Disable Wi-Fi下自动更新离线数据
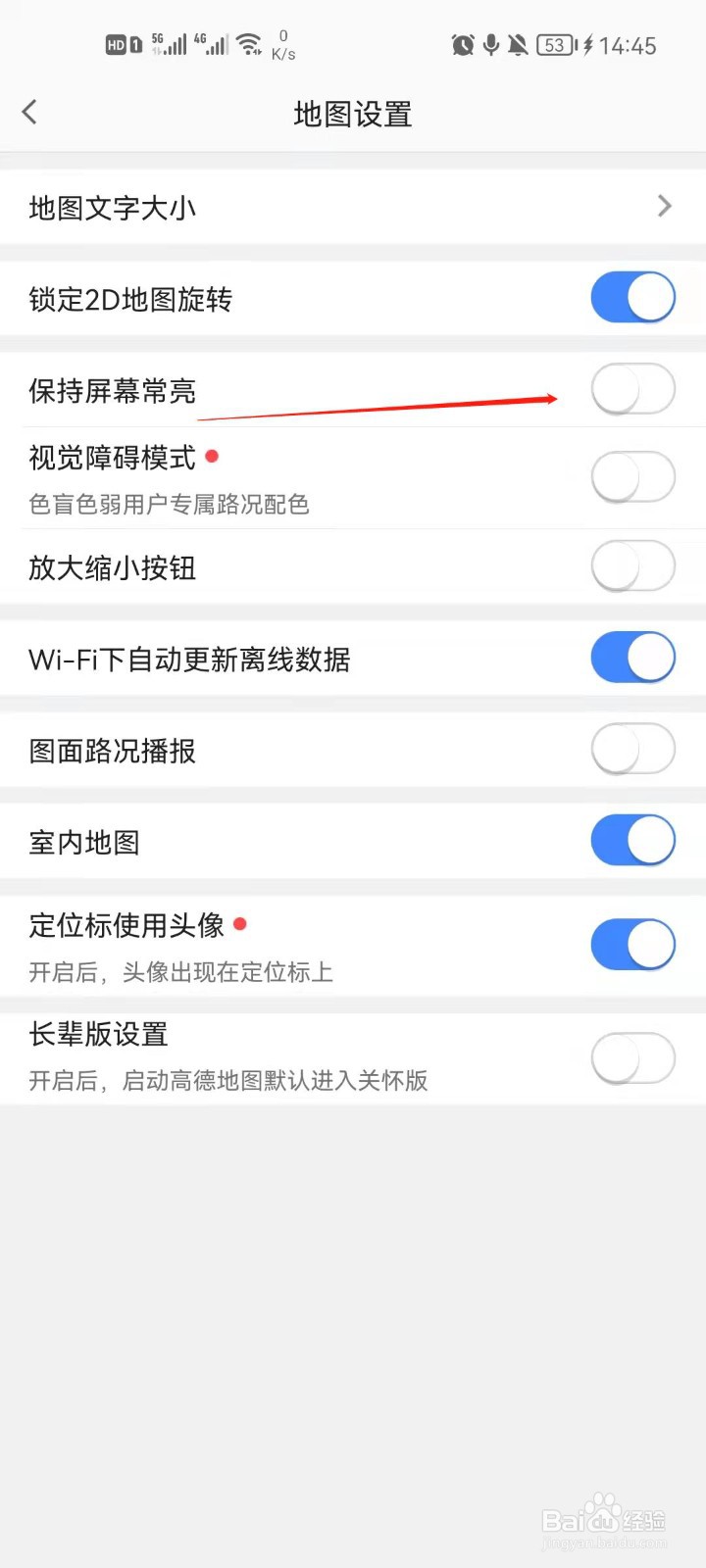Screen dimensions: 706x1568 point(632,658)
